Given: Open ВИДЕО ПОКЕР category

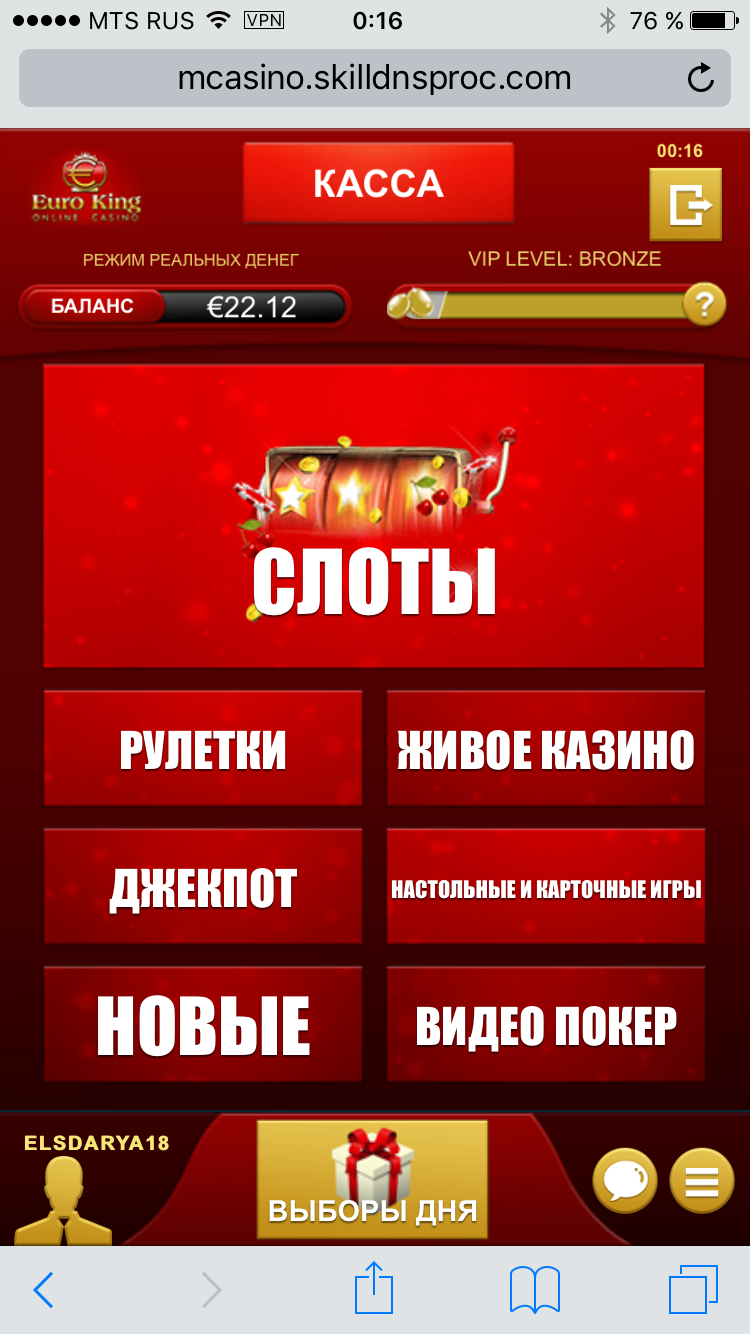Looking at the screenshot, I should [x=546, y=1024].
